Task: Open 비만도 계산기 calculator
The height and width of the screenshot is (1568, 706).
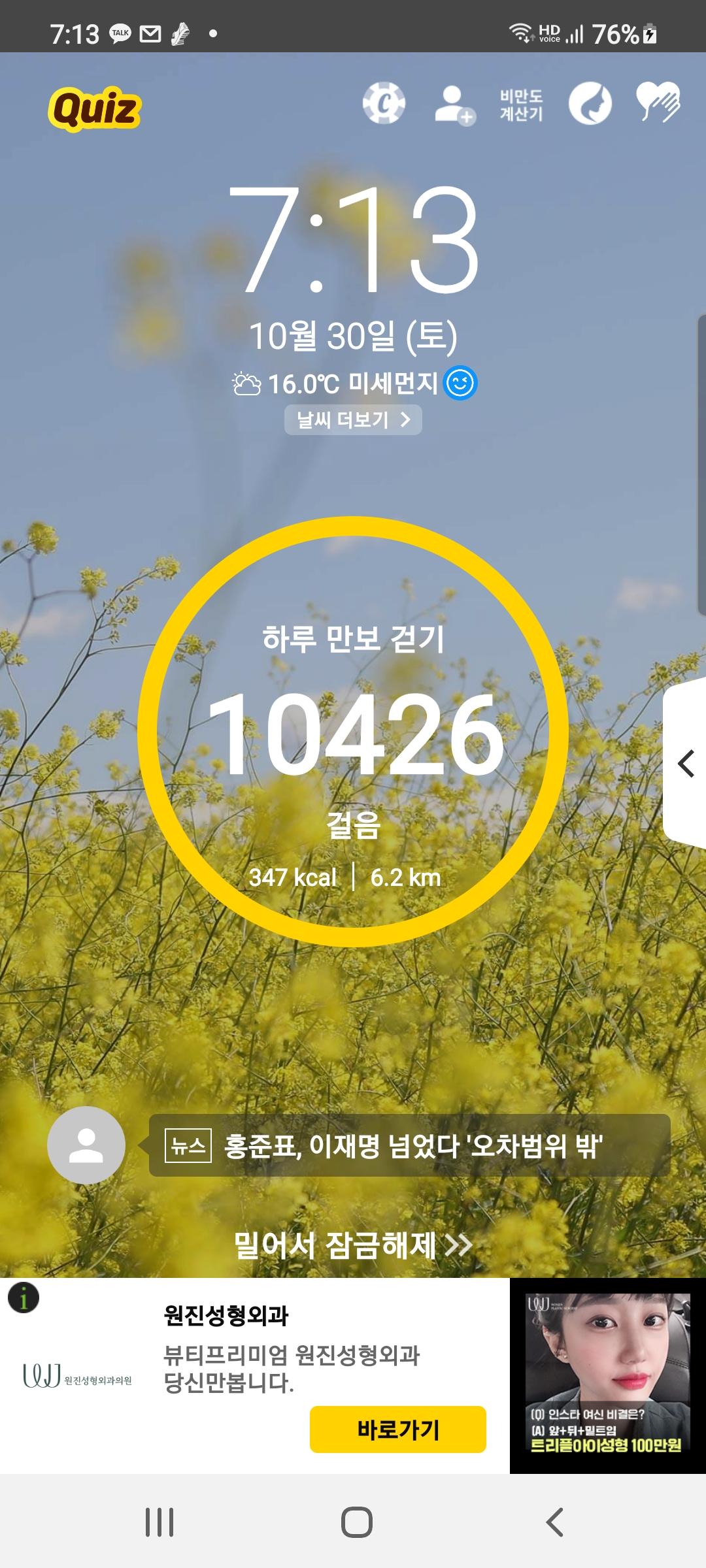Action: (521, 105)
